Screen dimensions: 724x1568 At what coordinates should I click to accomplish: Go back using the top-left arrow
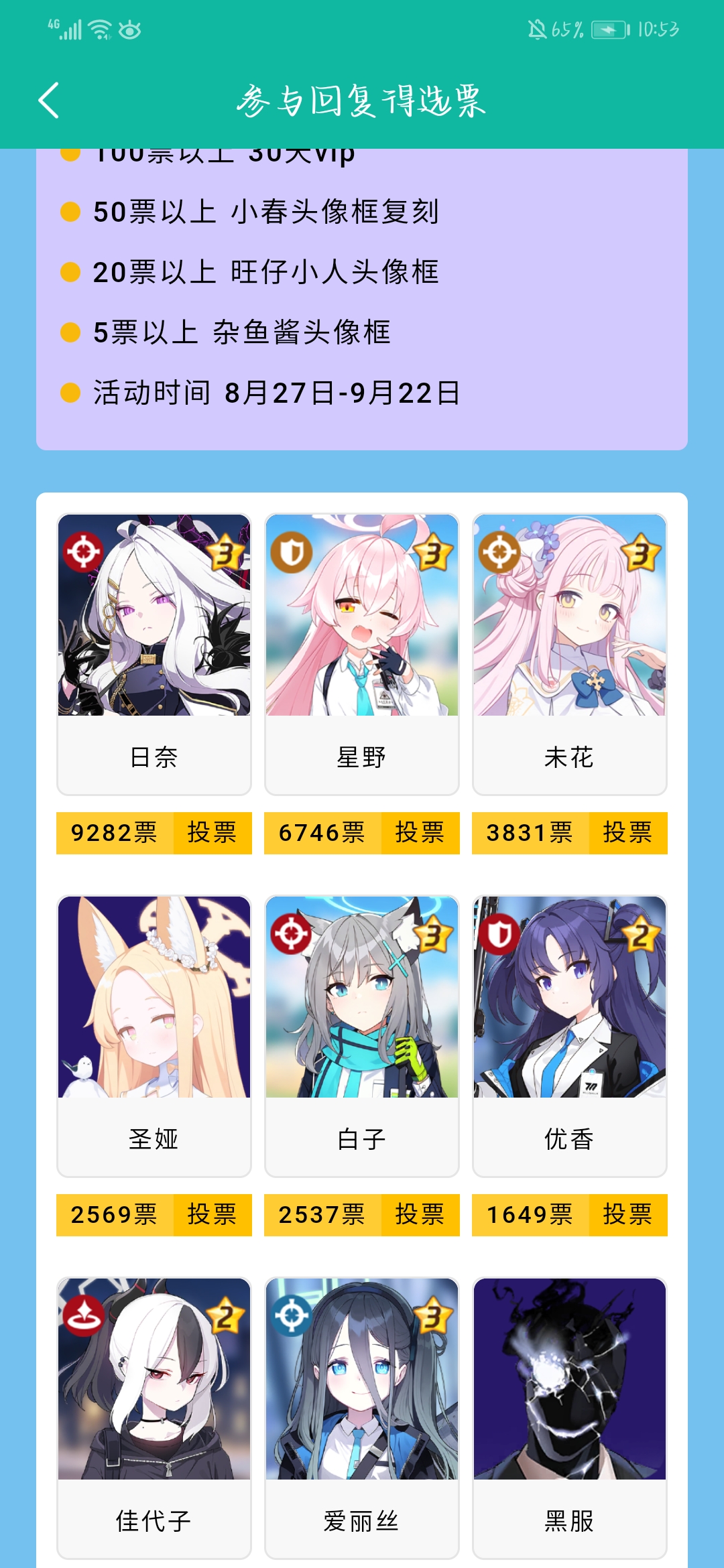(x=49, y=101)
